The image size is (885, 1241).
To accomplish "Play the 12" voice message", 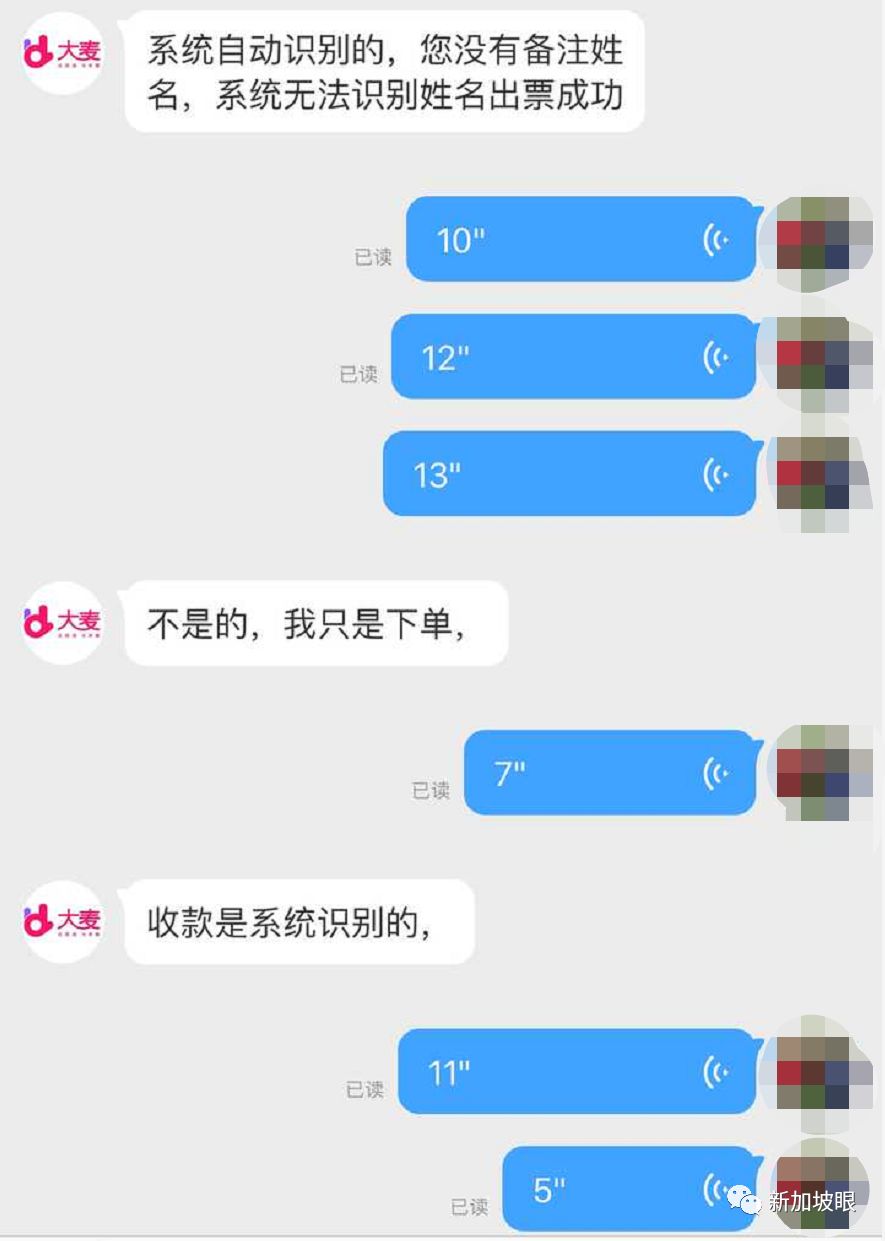I will pyautogui.click(x=573, y=357).
